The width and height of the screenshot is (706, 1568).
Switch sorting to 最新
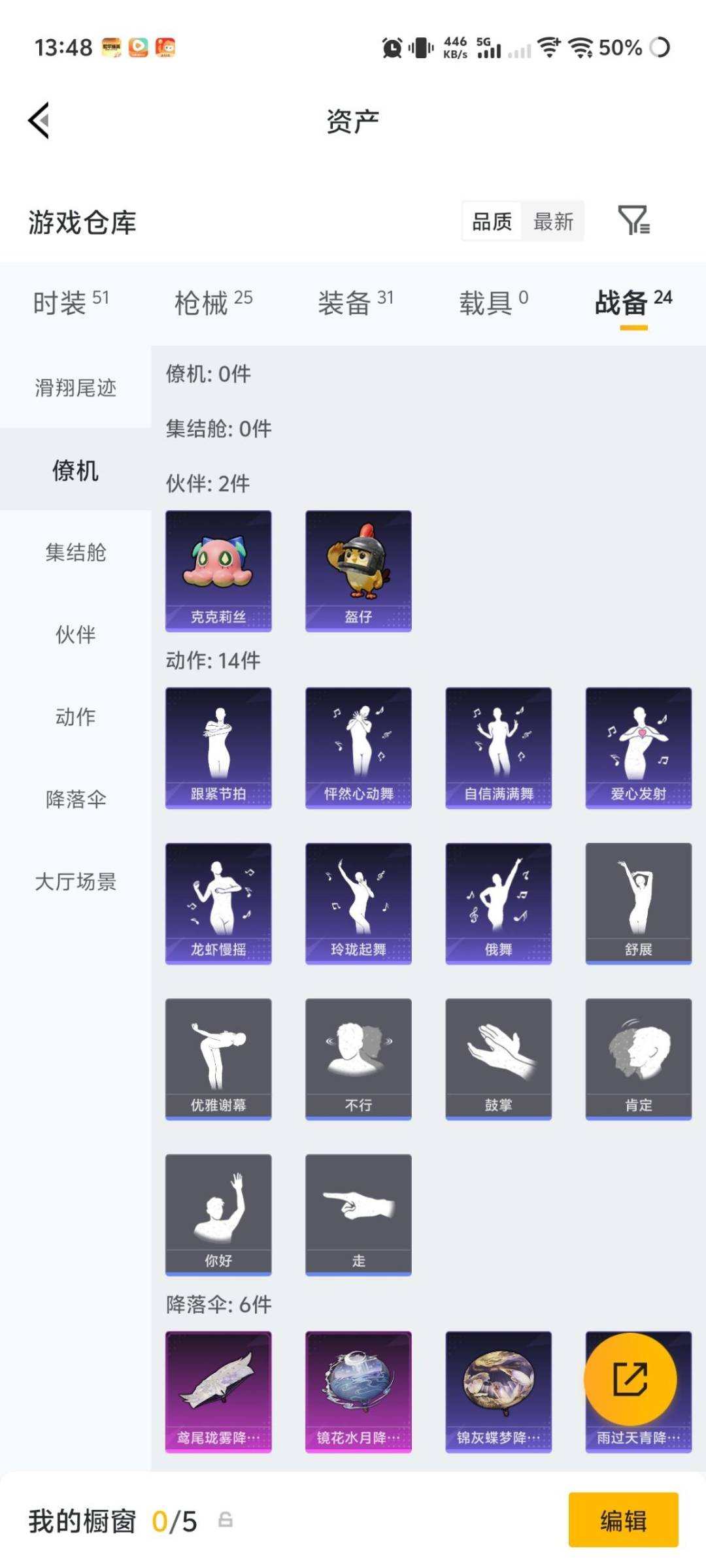(553, 221)
